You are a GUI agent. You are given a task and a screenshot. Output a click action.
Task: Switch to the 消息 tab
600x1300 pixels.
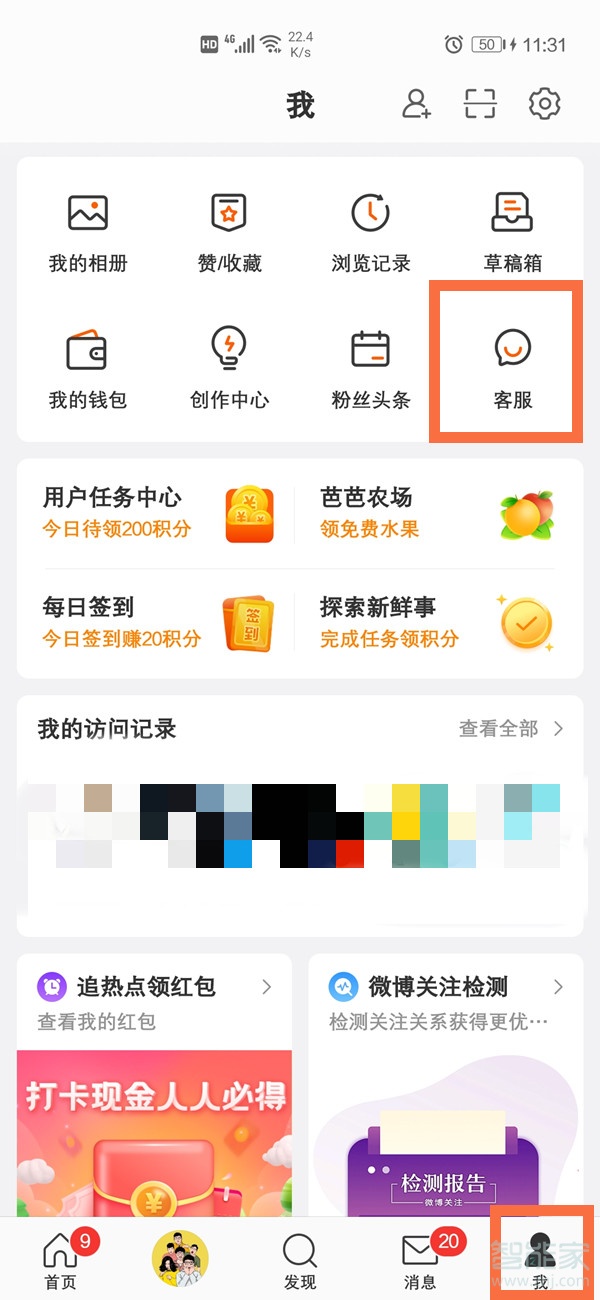(x=420, y=1260)
